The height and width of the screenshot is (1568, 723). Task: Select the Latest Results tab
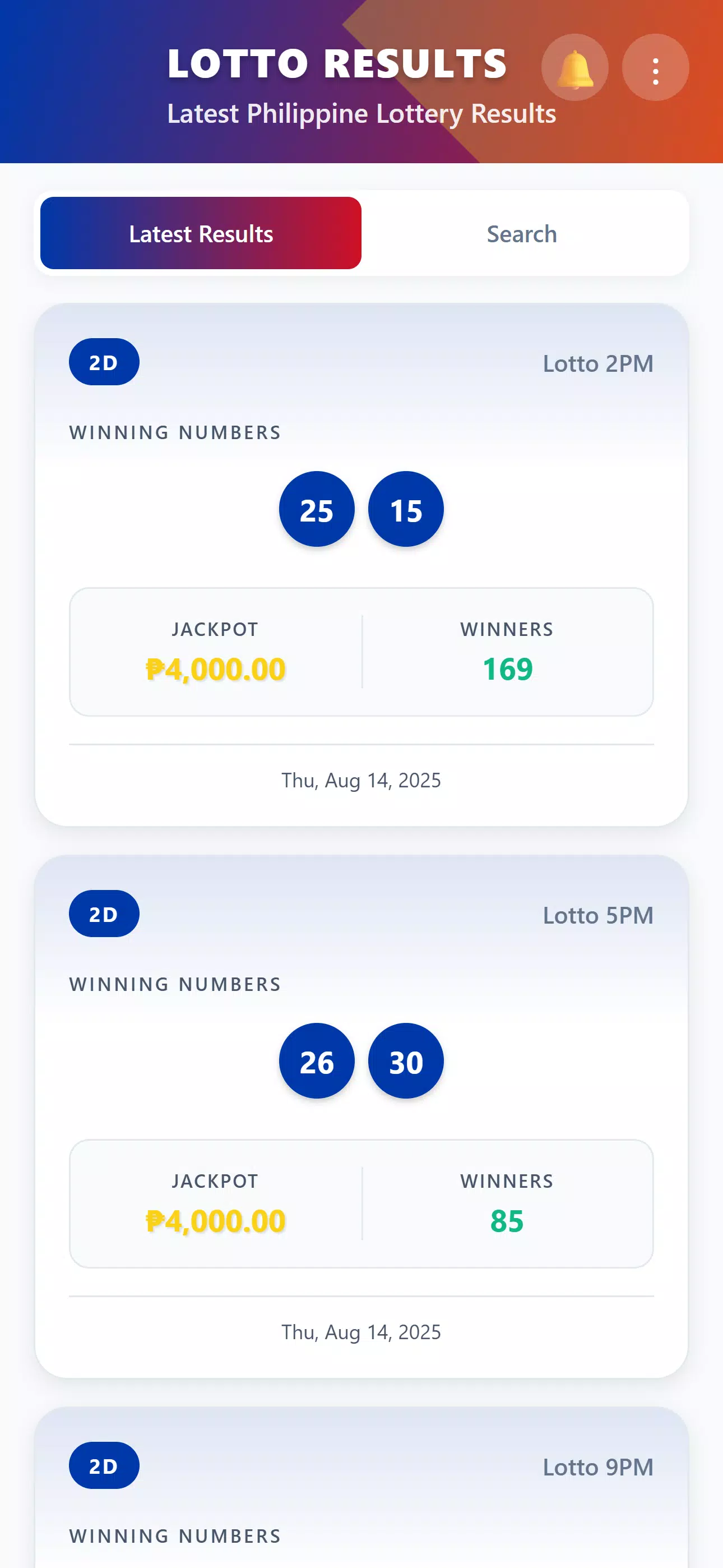click(201, 233)
